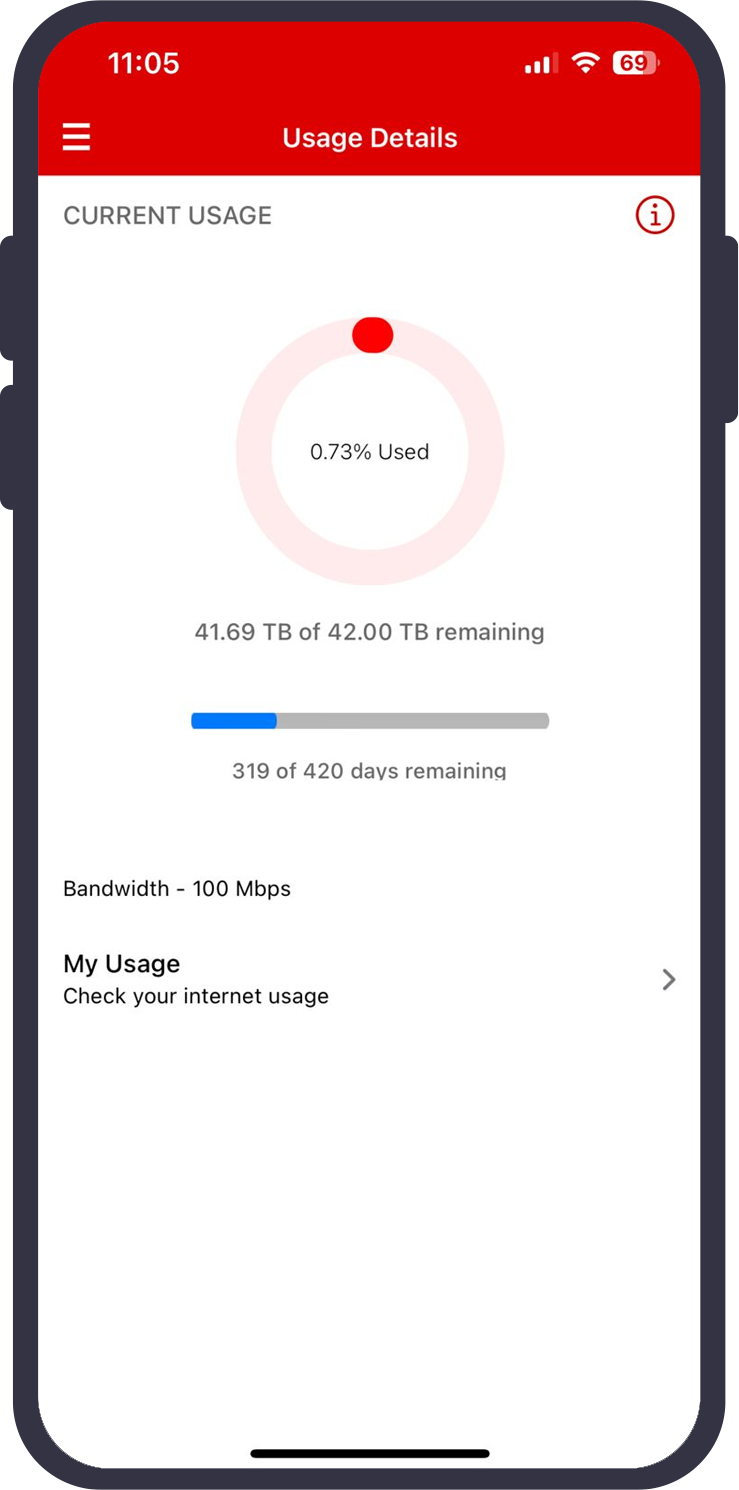
Task: Open the current usage info icon
Action: (655, 215)
